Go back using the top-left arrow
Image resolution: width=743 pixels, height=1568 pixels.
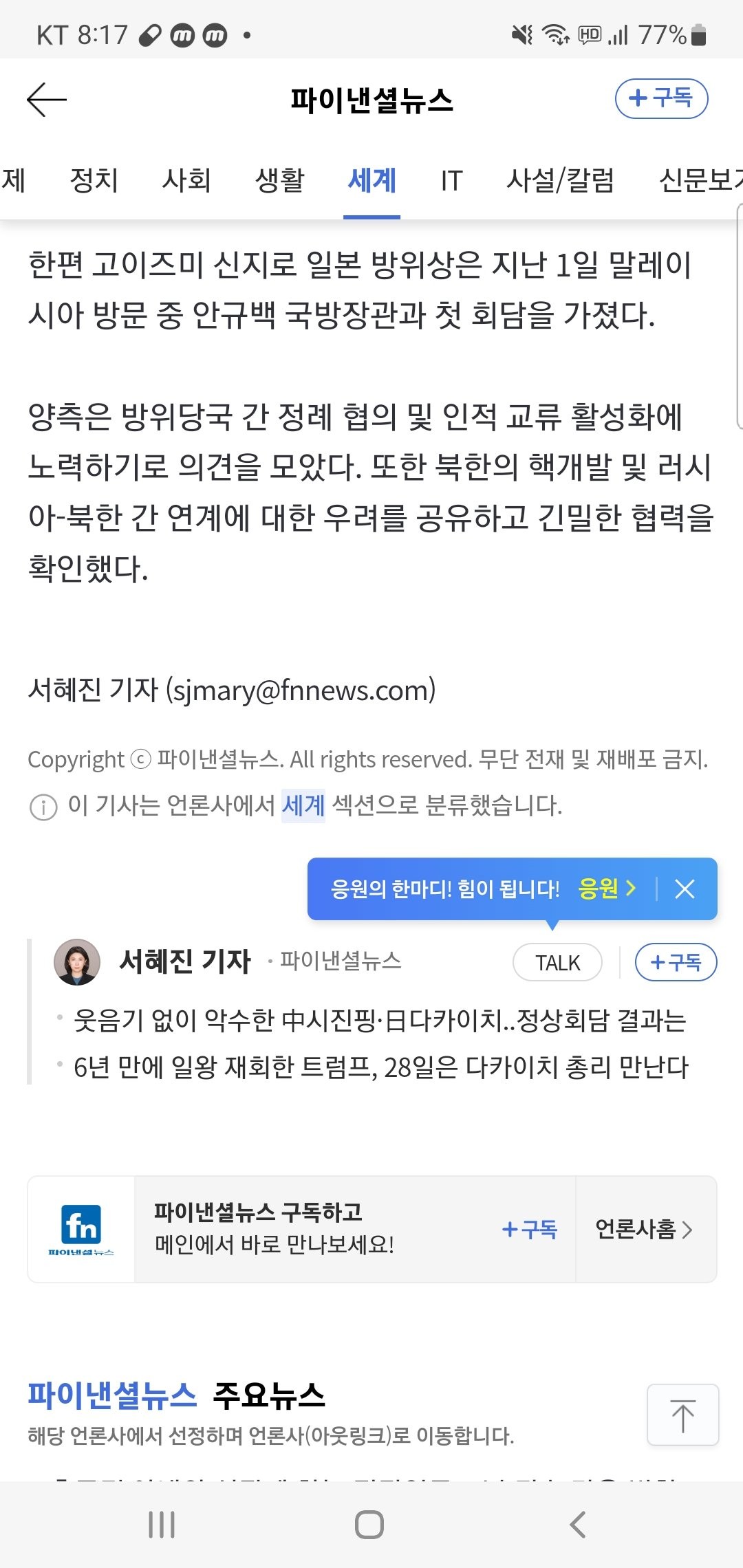click(46, 100)
